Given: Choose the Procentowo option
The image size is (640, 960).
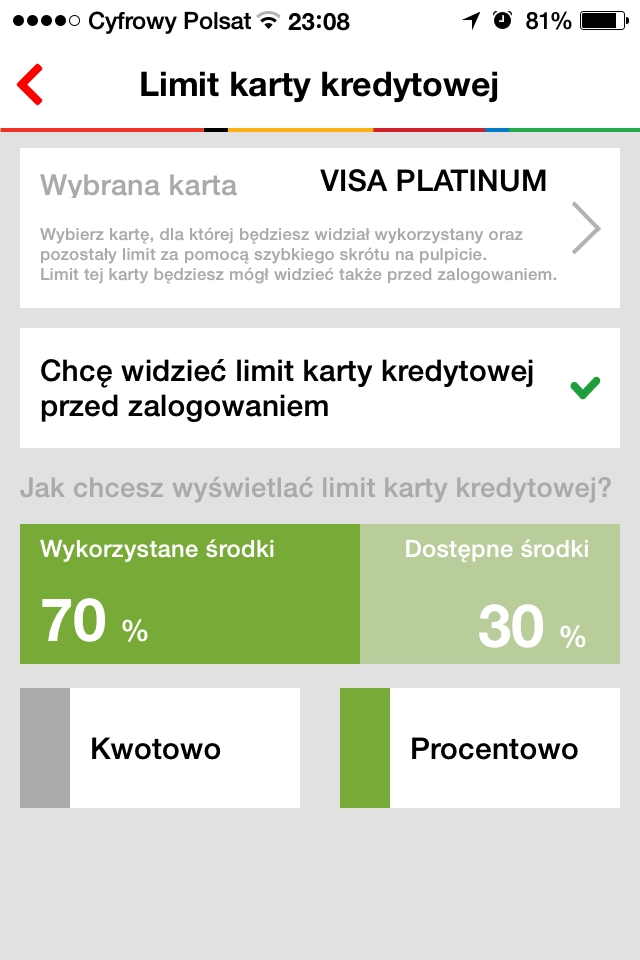Looking at the screenshot, I should pyautogui.click(x=480, y=748).
